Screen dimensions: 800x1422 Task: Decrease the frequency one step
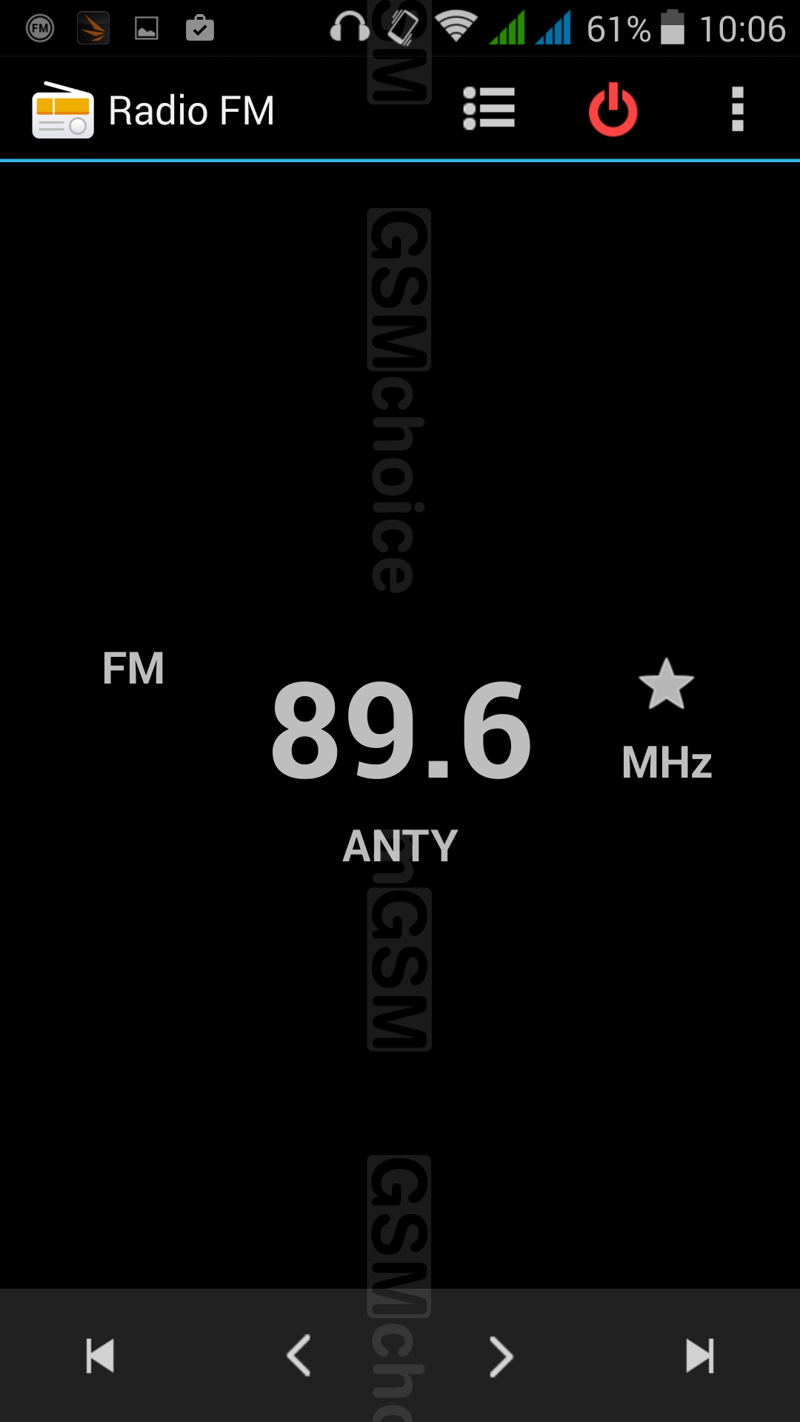coord(299,1356)
